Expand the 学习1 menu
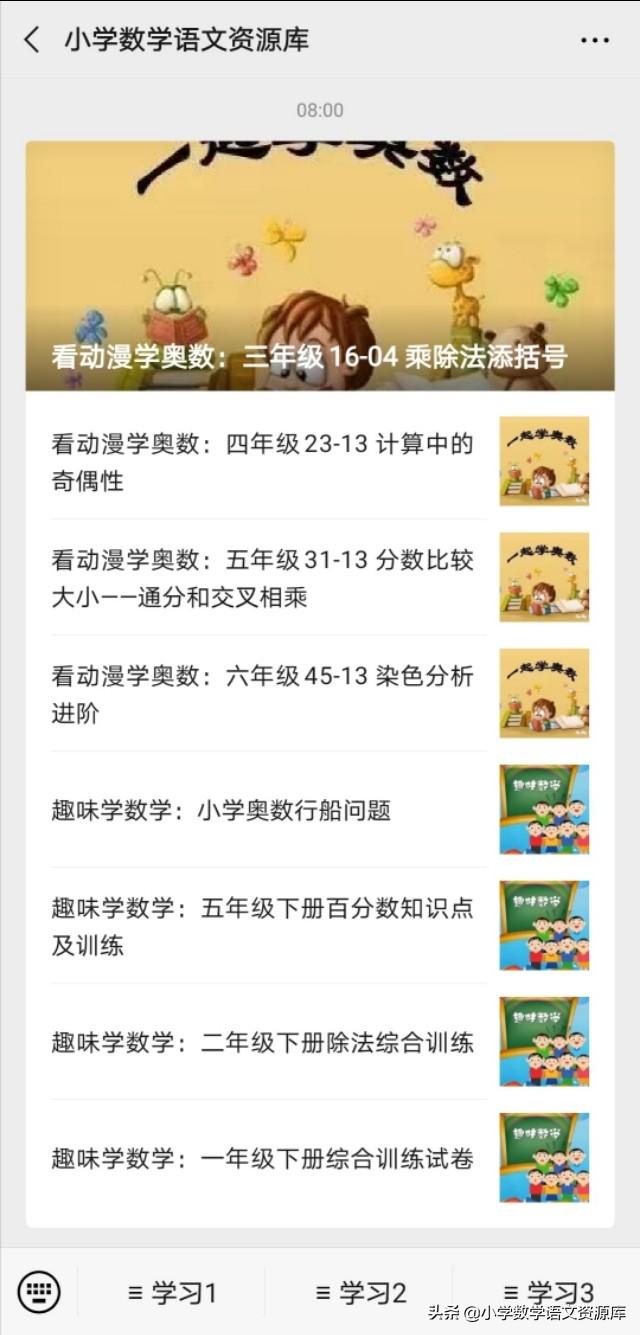The height and width of the screenshot is (1335, 640). (x=172, y=1292)
